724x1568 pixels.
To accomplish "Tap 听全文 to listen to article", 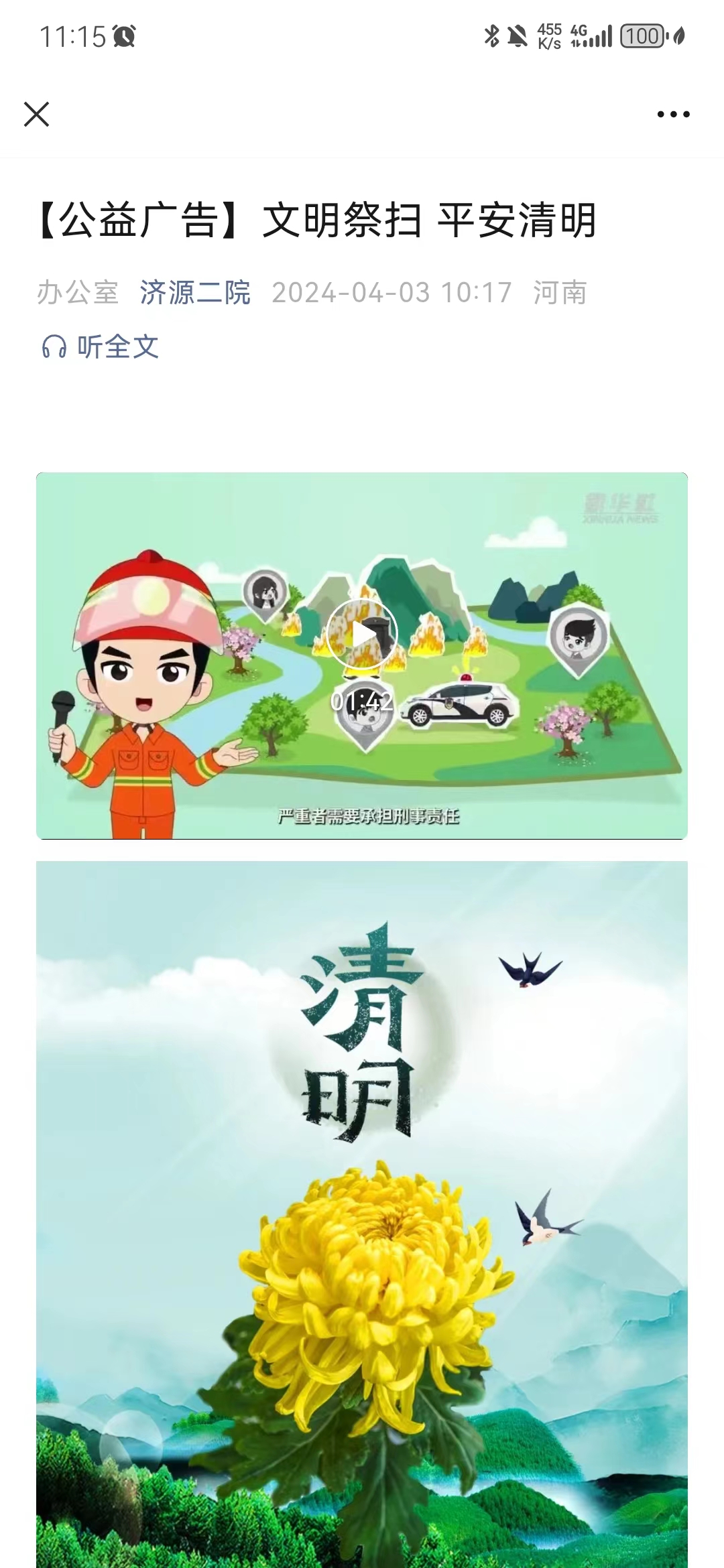I will [101, 347].
